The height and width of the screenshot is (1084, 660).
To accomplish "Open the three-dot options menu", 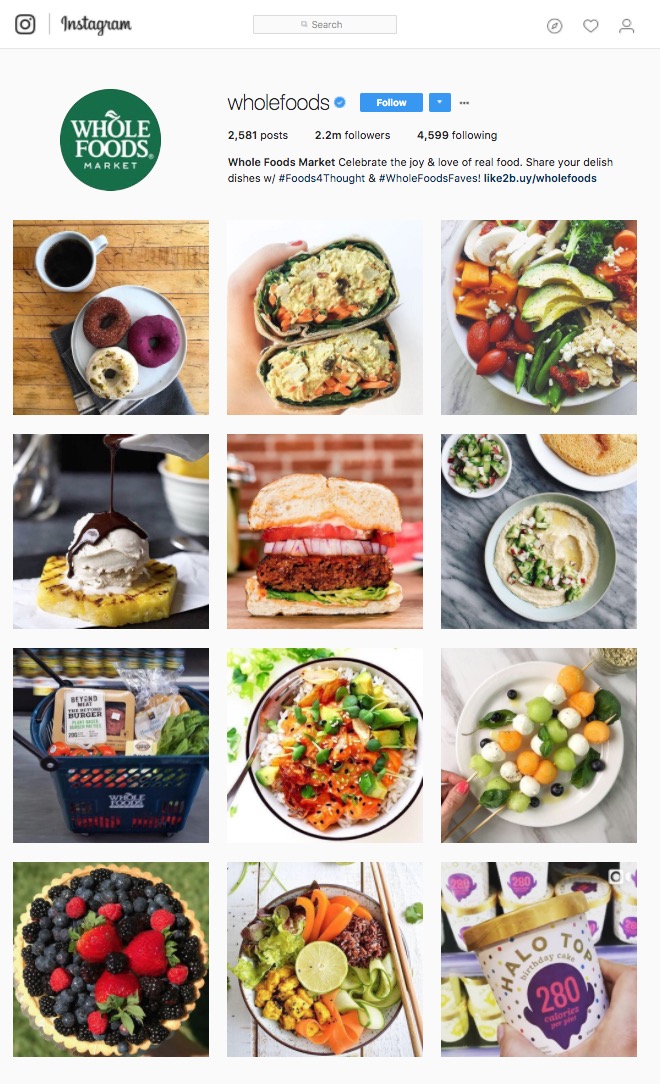I will [464, 102].
